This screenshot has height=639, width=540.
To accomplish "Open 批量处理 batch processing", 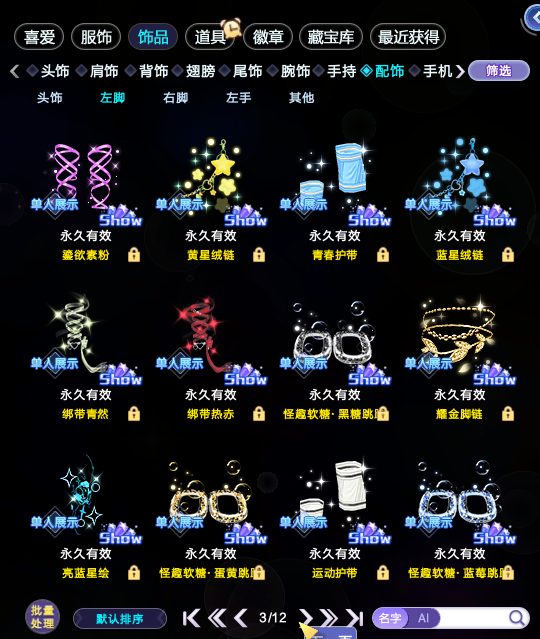I will (x=42, y=617).
